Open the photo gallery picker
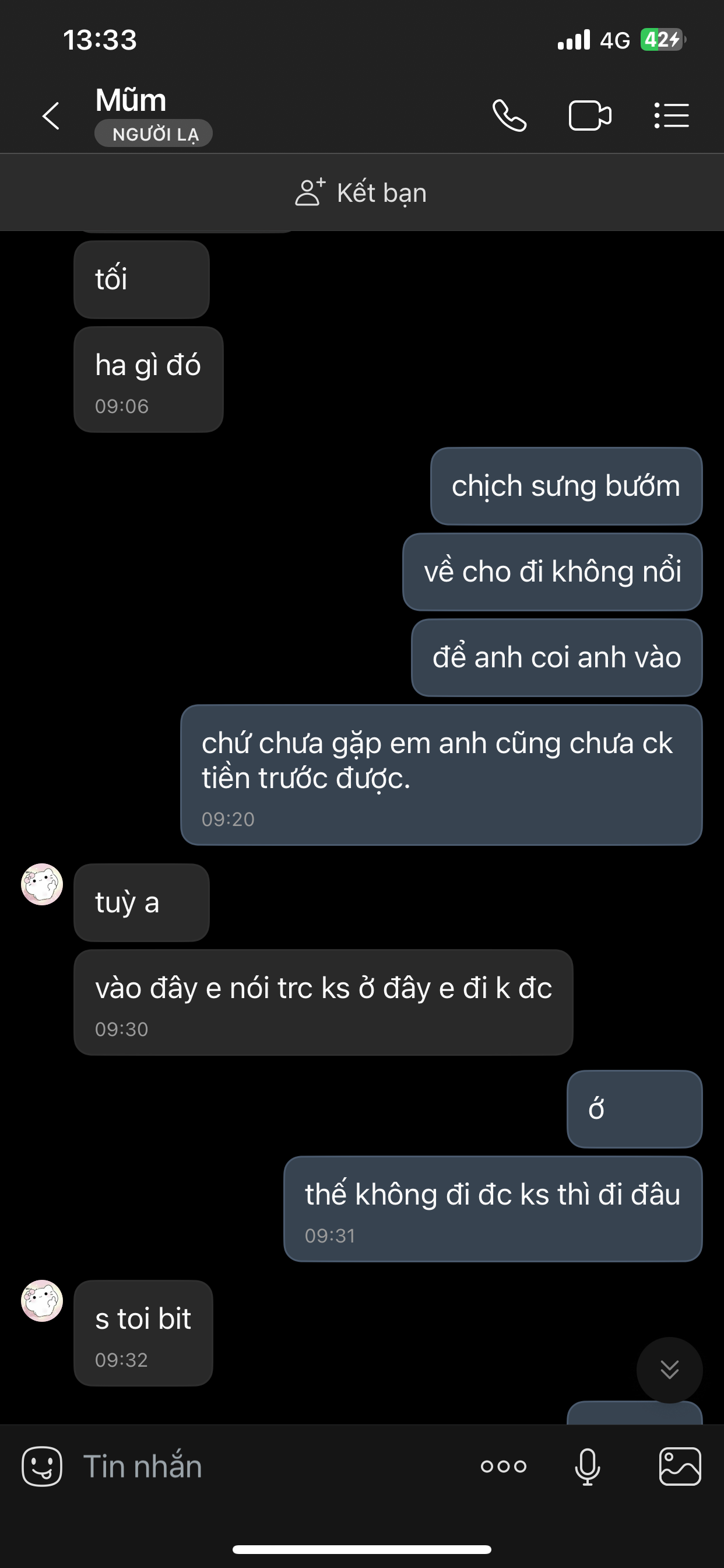This screenshot has width=724, height=1568. [x=680, y=1466]
